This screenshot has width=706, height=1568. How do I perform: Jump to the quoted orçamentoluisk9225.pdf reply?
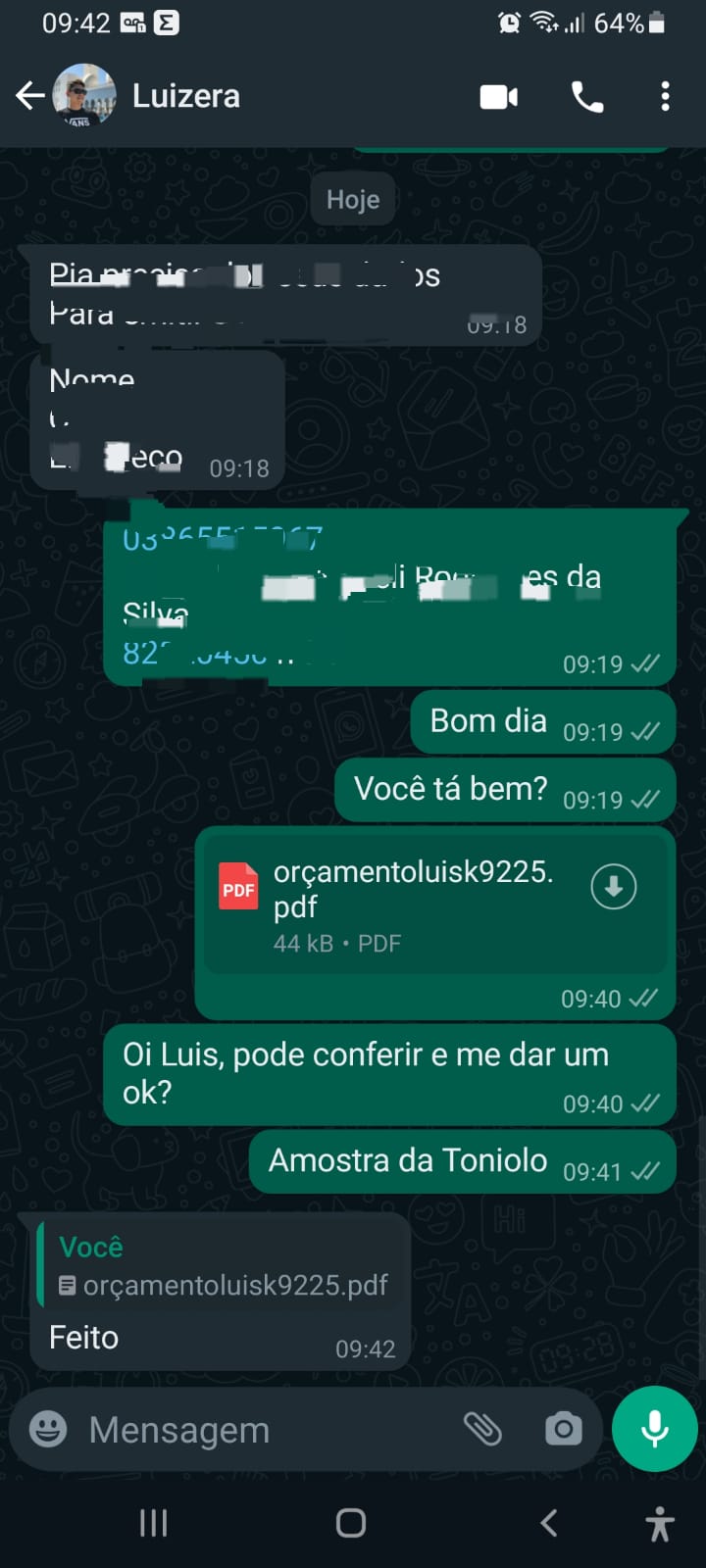coord(223,1266)
